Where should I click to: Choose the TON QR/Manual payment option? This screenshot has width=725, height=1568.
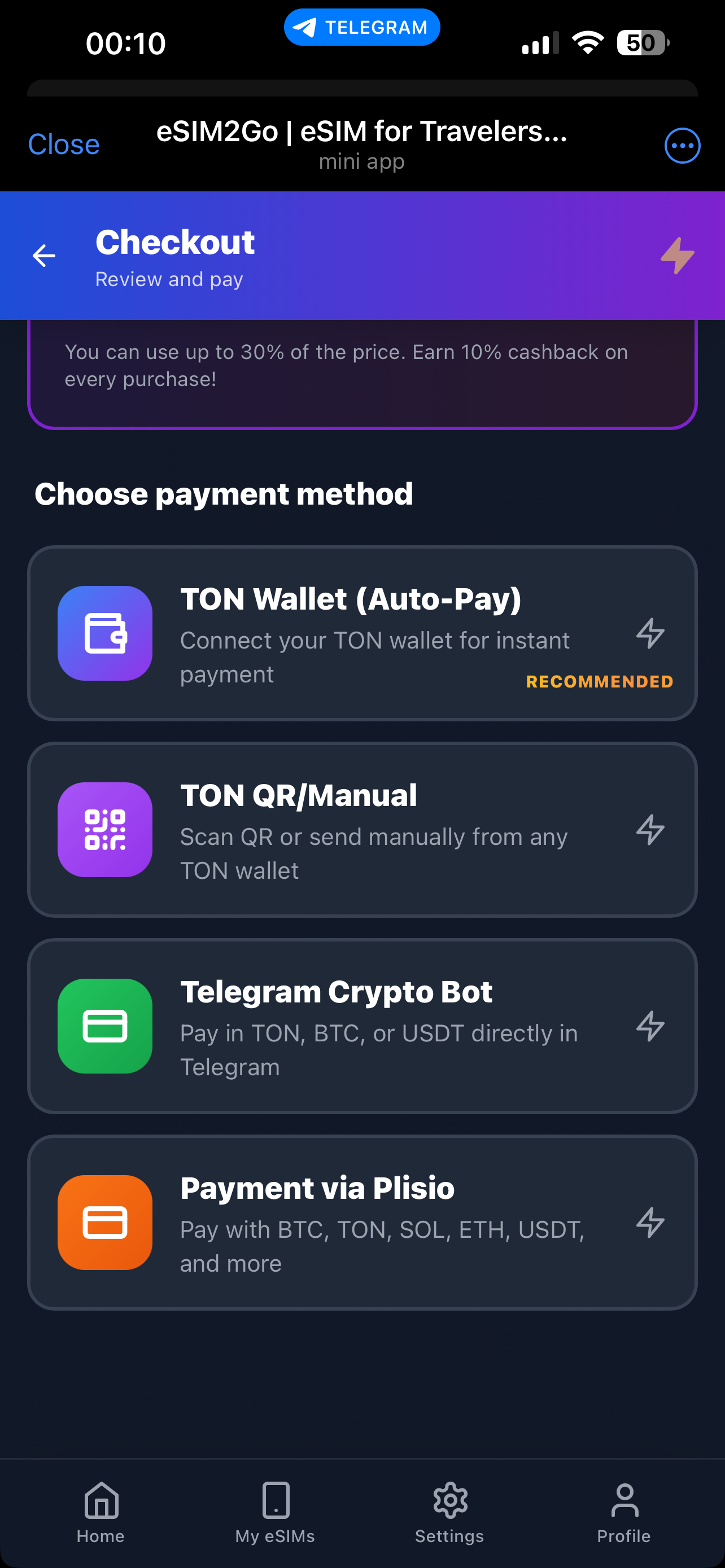click(x=362, y=830)
